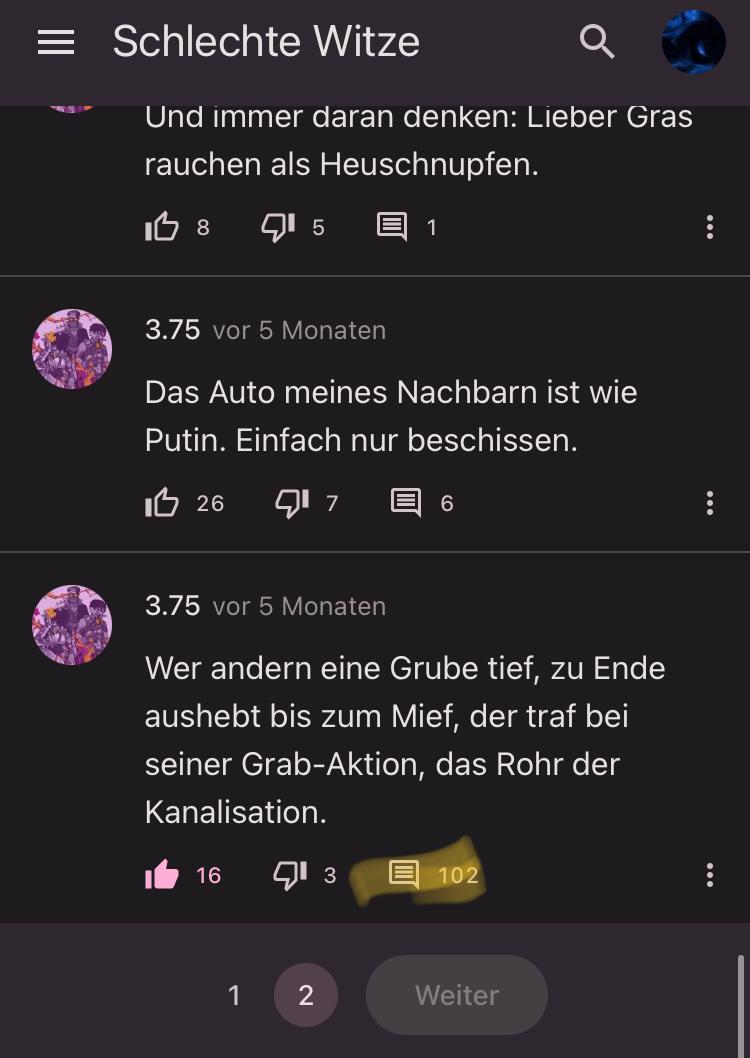Open the profile avatar in the top bar
Image resolution: width=750 pixels, height=1058 pixels.
click(x=694, y=42)
